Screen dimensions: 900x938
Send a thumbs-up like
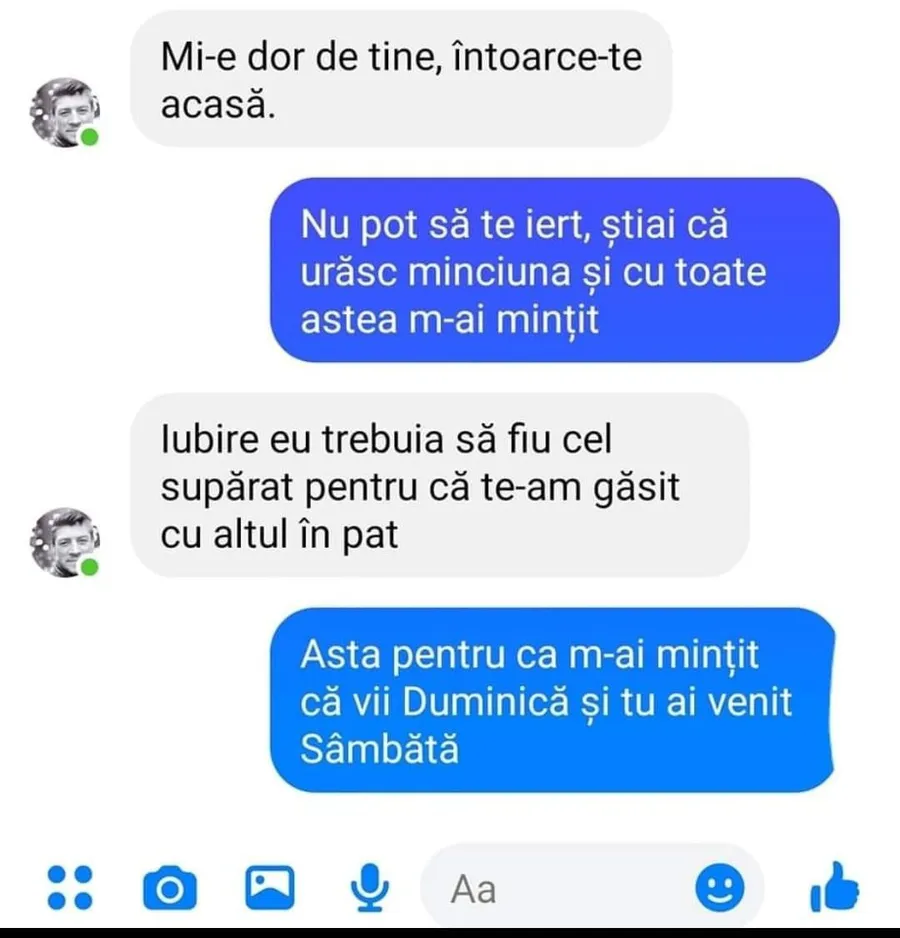(833, 886)
